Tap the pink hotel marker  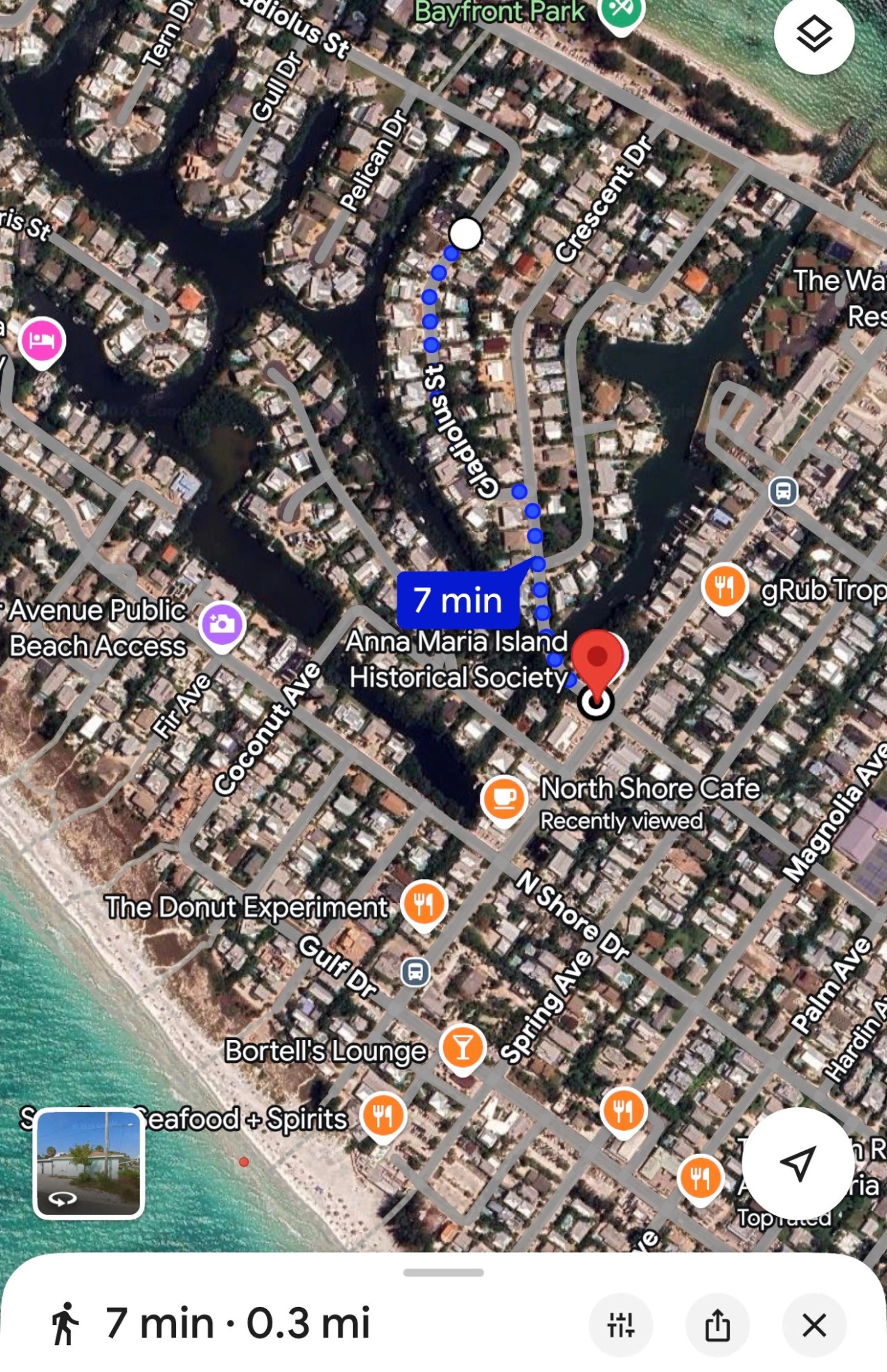pyautogui.click(x=42, y=341)
